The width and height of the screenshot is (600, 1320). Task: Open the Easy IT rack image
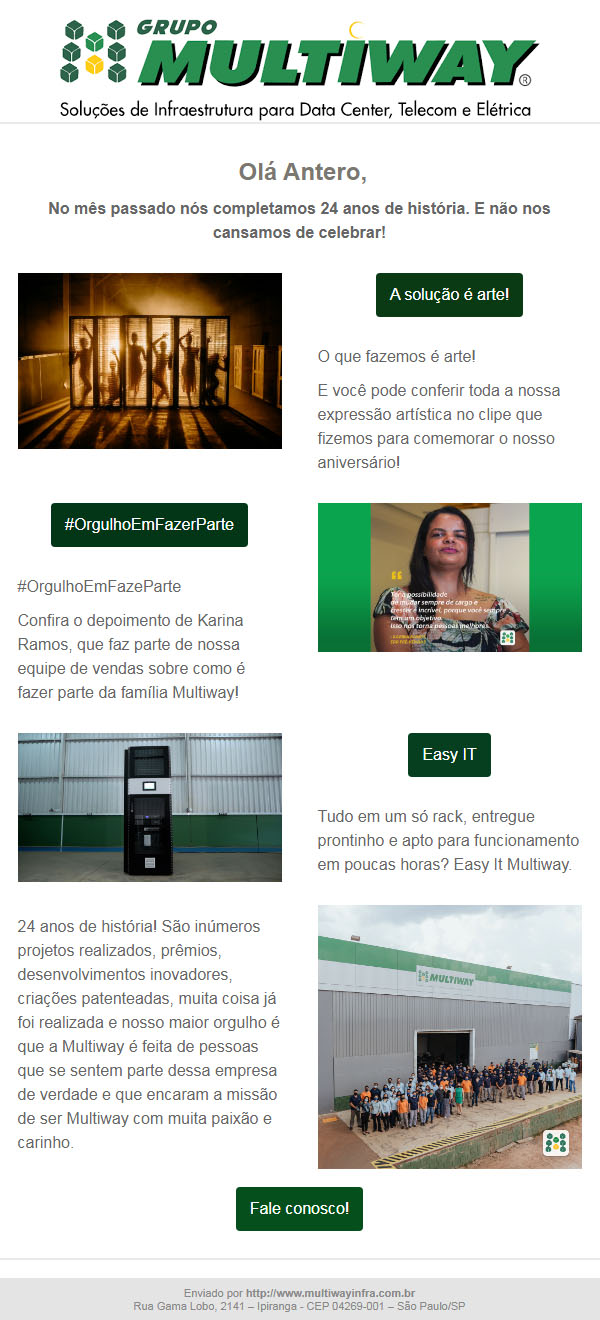point(150,807)
